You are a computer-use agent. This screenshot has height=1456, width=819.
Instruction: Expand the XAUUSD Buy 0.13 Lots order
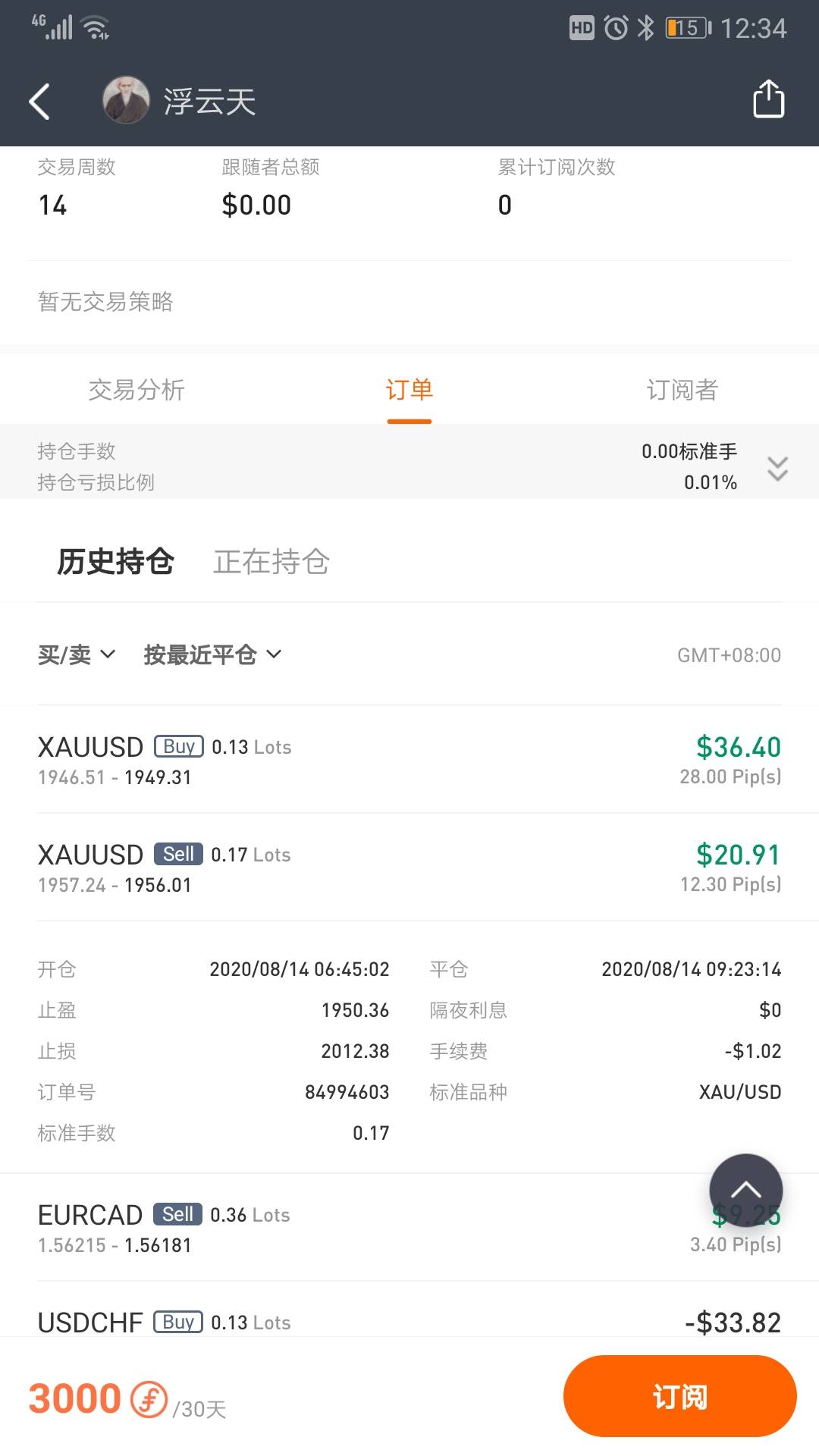coord(409,761)
